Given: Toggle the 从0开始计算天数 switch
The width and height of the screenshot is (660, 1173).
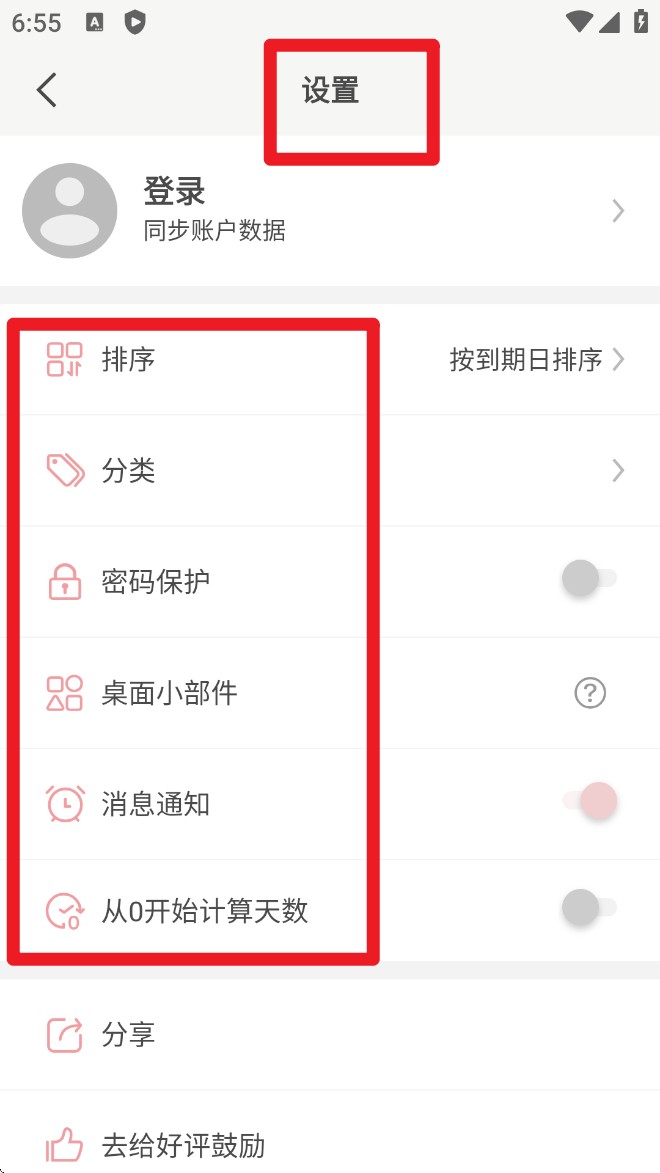Looking at the screenshot, I should (590, 907).
